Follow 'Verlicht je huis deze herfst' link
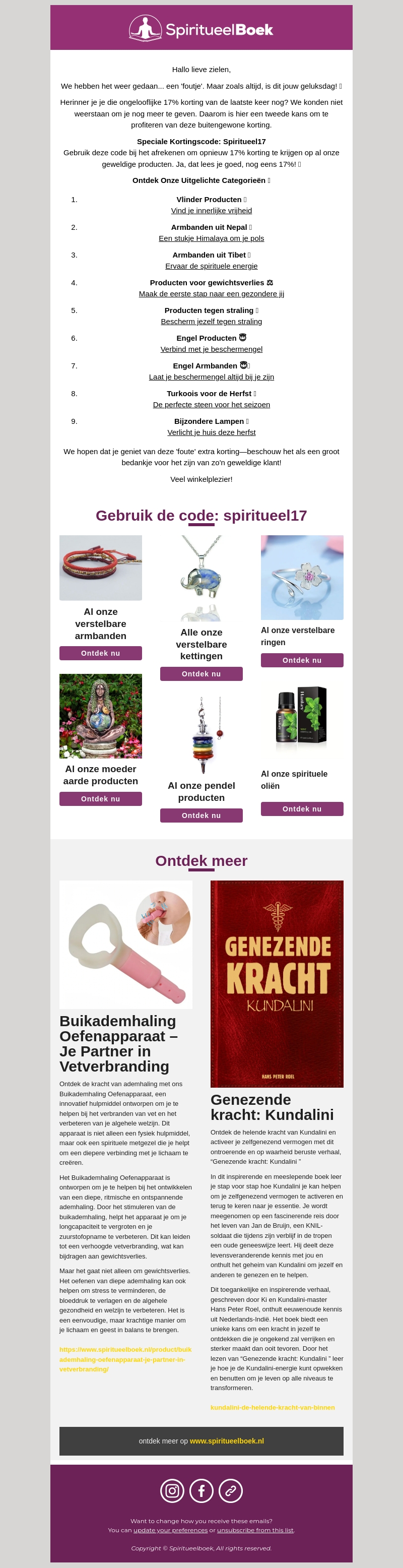This screenshot has height=1568, width=403. [x=211, y=432]
